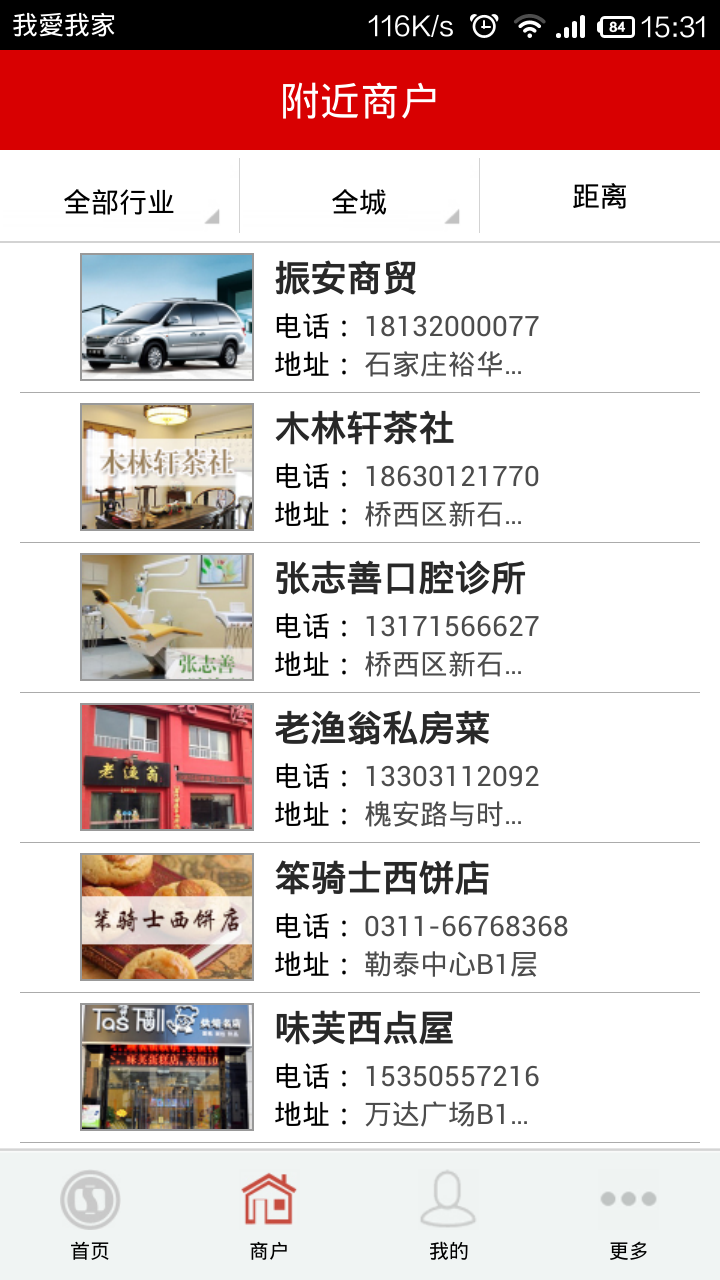This screenshot has height=1280, width=720.
Task: View 木林轩茶社 merchant details
Action: coord(360,467)
